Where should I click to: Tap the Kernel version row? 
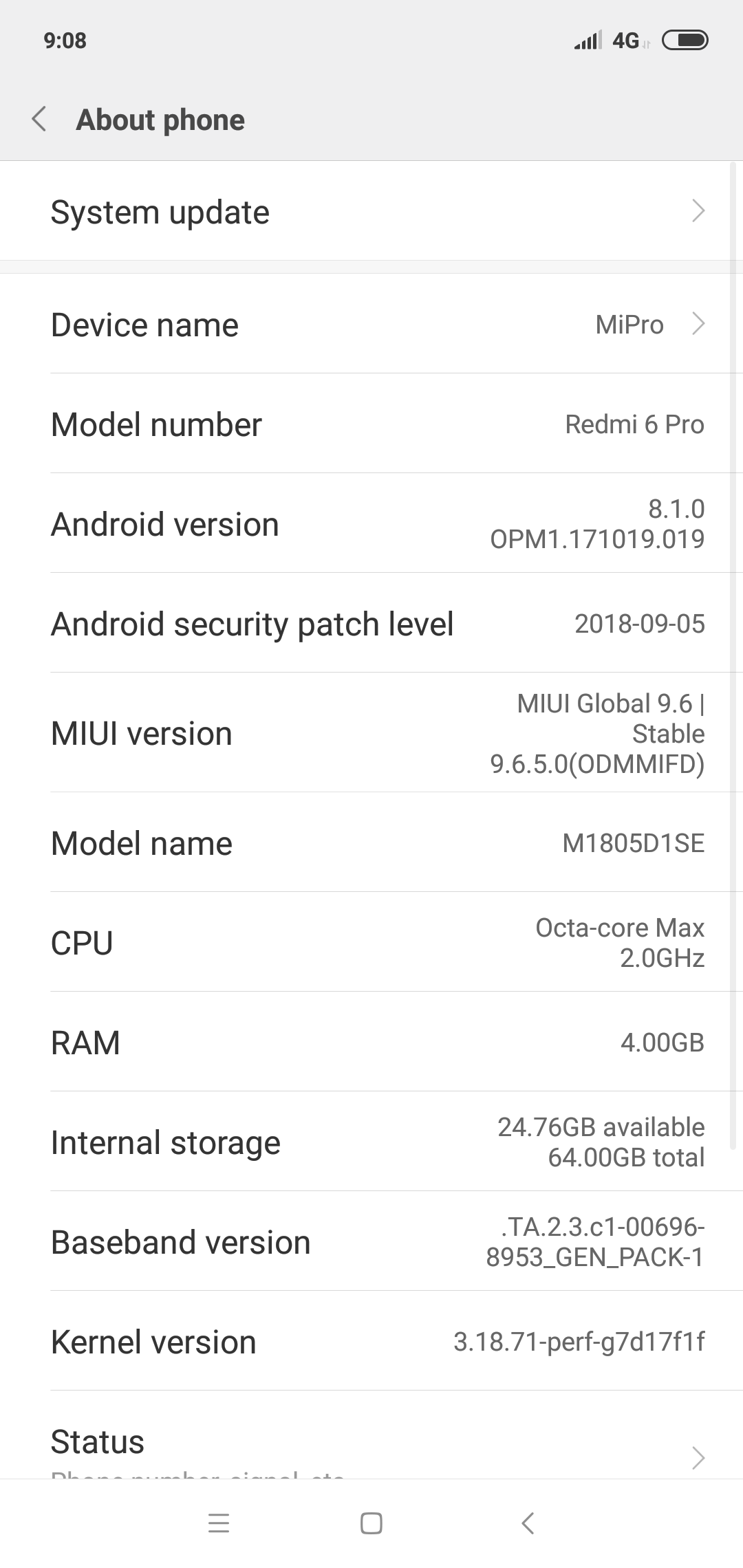pyautogui.click(x=371, y=1341)
